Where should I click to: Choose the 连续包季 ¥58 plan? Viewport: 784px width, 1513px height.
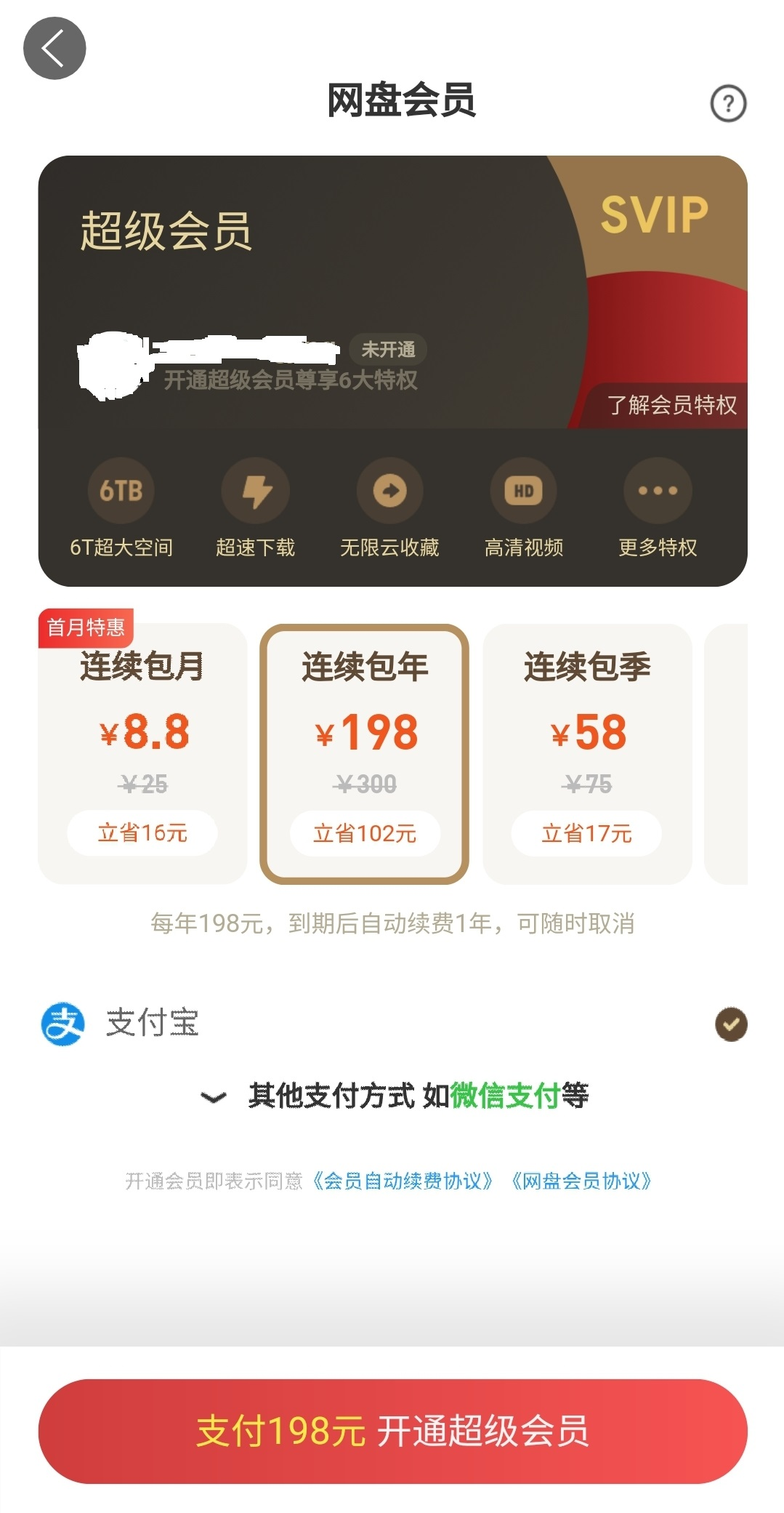click(587, 754)
